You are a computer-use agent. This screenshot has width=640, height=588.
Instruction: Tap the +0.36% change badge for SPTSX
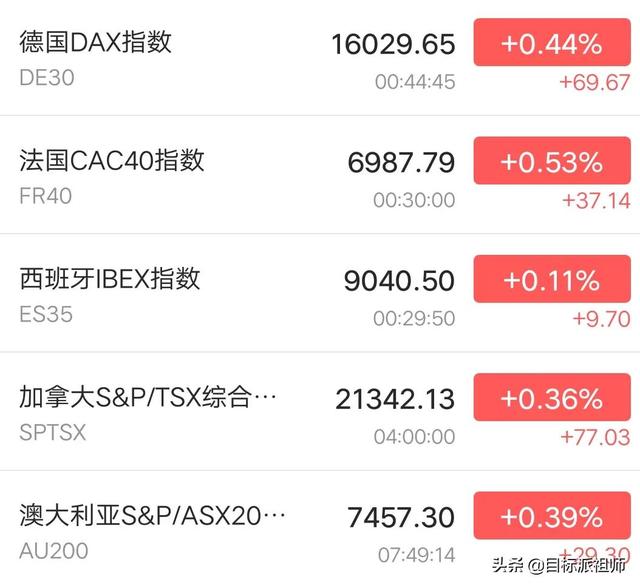[x=552, y=398]
